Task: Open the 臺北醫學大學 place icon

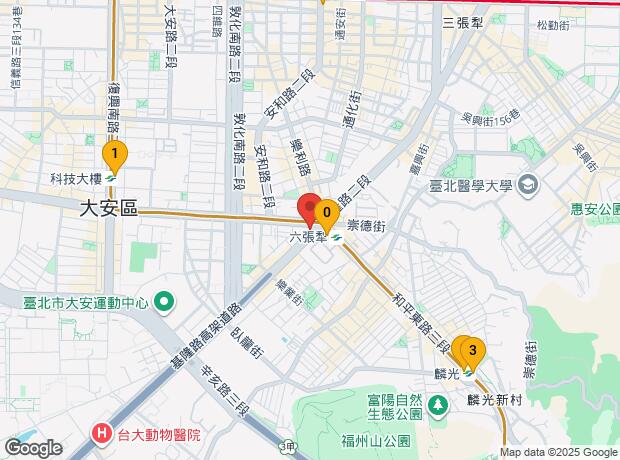Action: click(x=528, y=185)
